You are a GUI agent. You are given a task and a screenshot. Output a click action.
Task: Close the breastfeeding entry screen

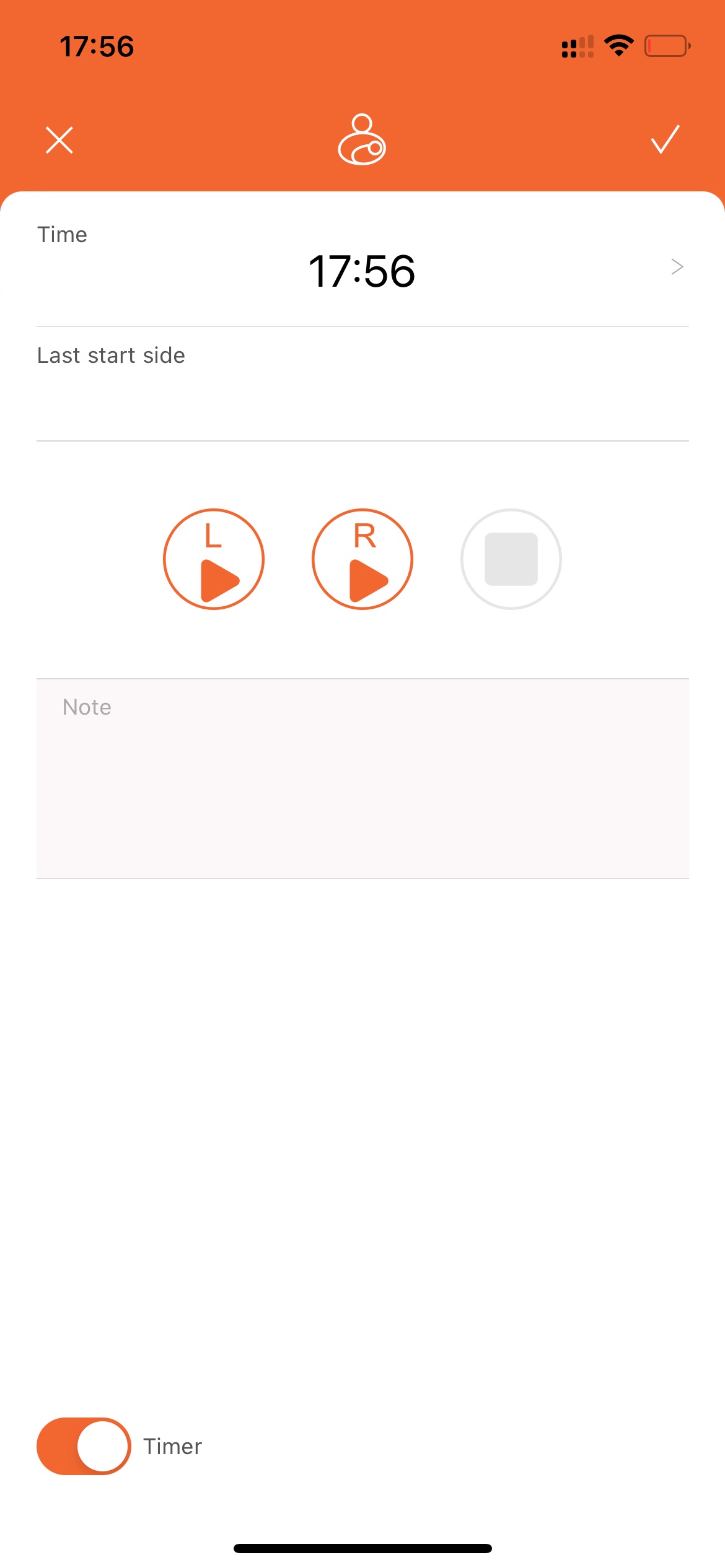coord(59,140)
